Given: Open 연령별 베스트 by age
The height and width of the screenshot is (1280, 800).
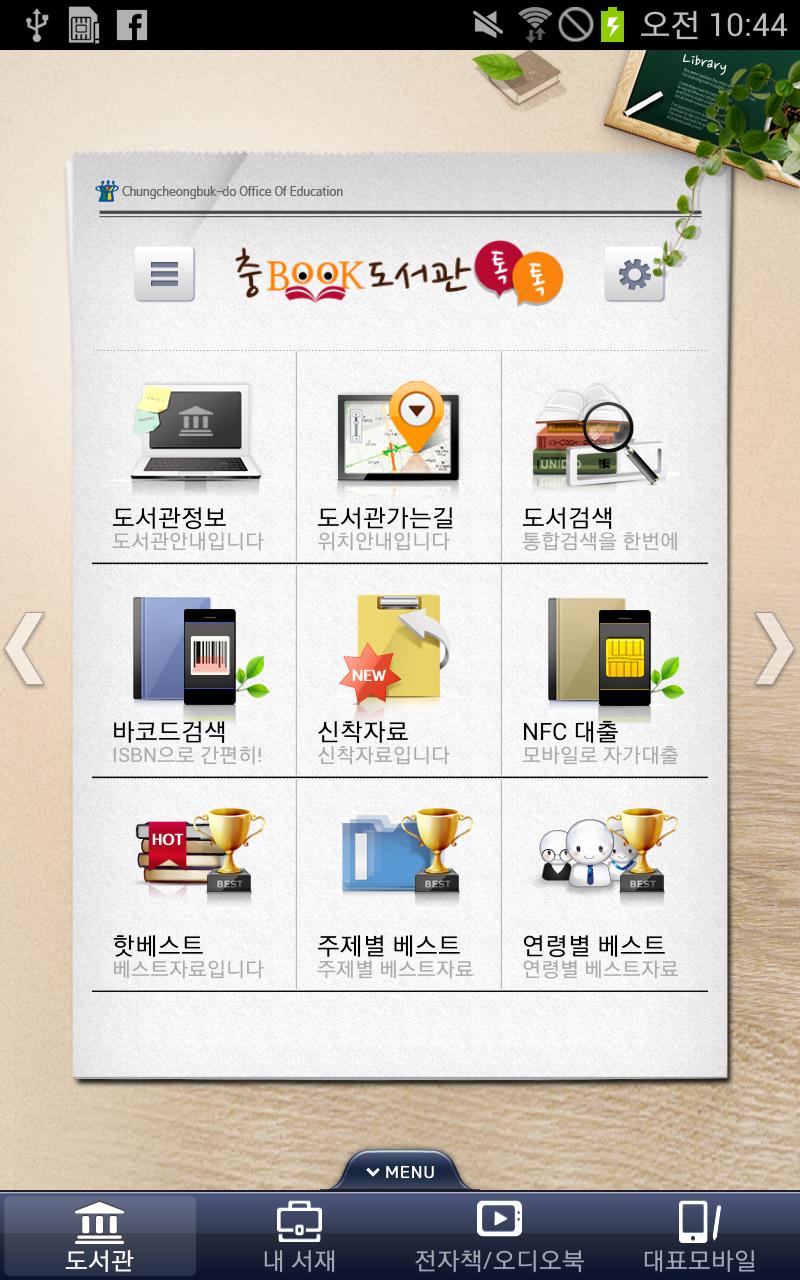Looking at the screenshot, I should pyautogui.click(x=604, y=885).
